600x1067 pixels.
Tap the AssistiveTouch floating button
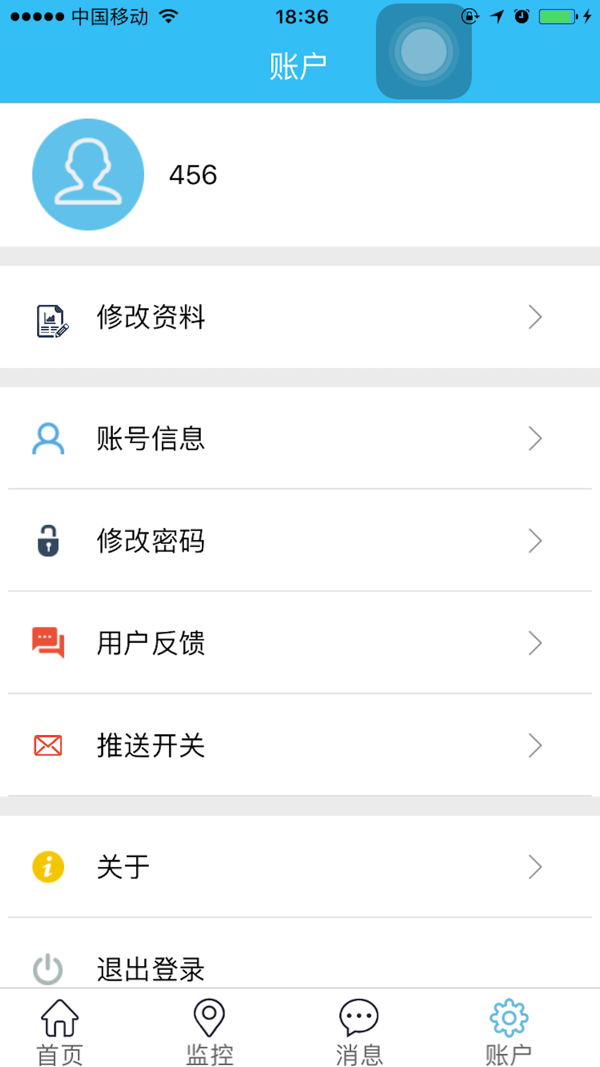point(424,51)
